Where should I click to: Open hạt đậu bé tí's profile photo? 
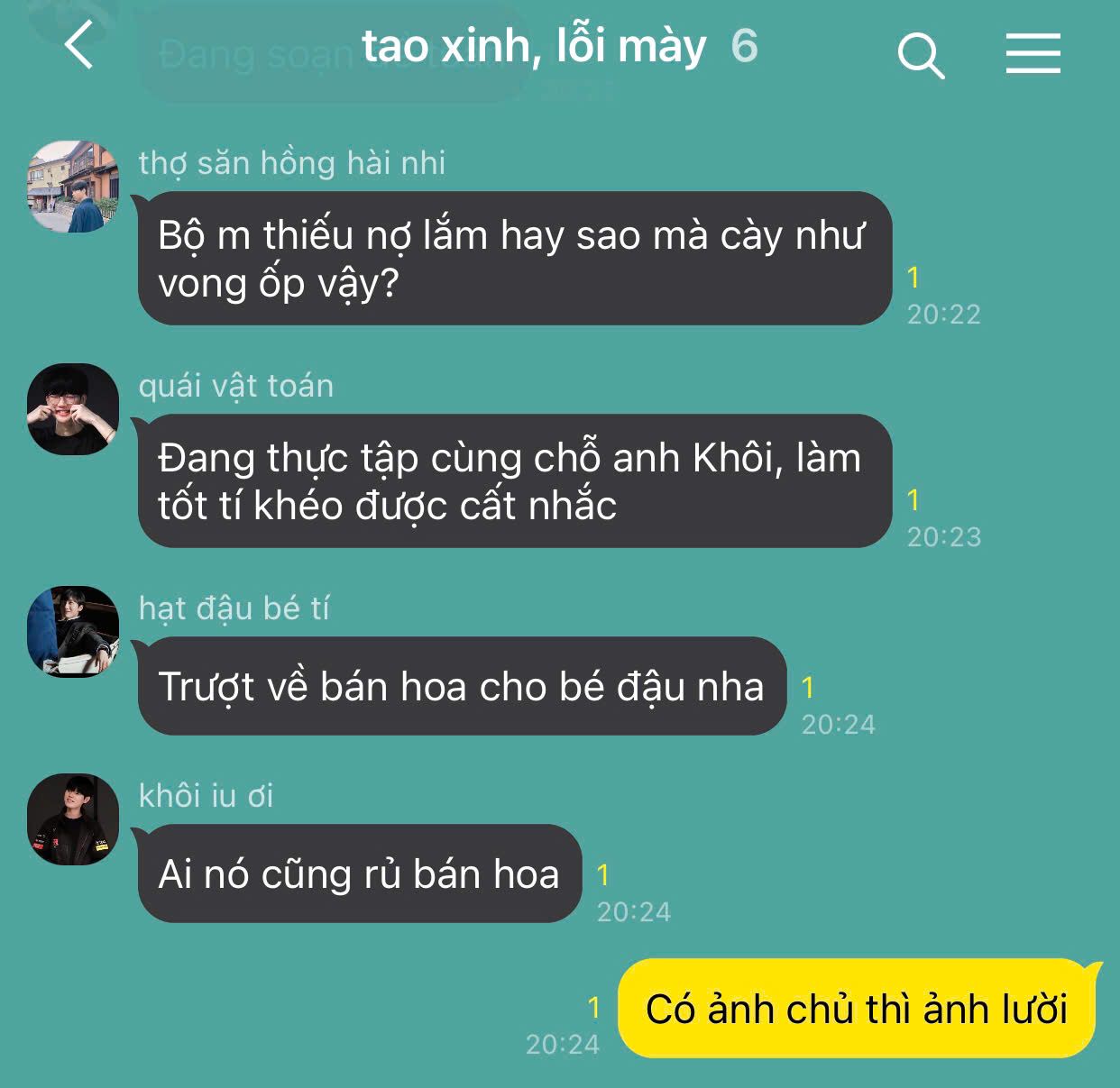tap(73, 632)
